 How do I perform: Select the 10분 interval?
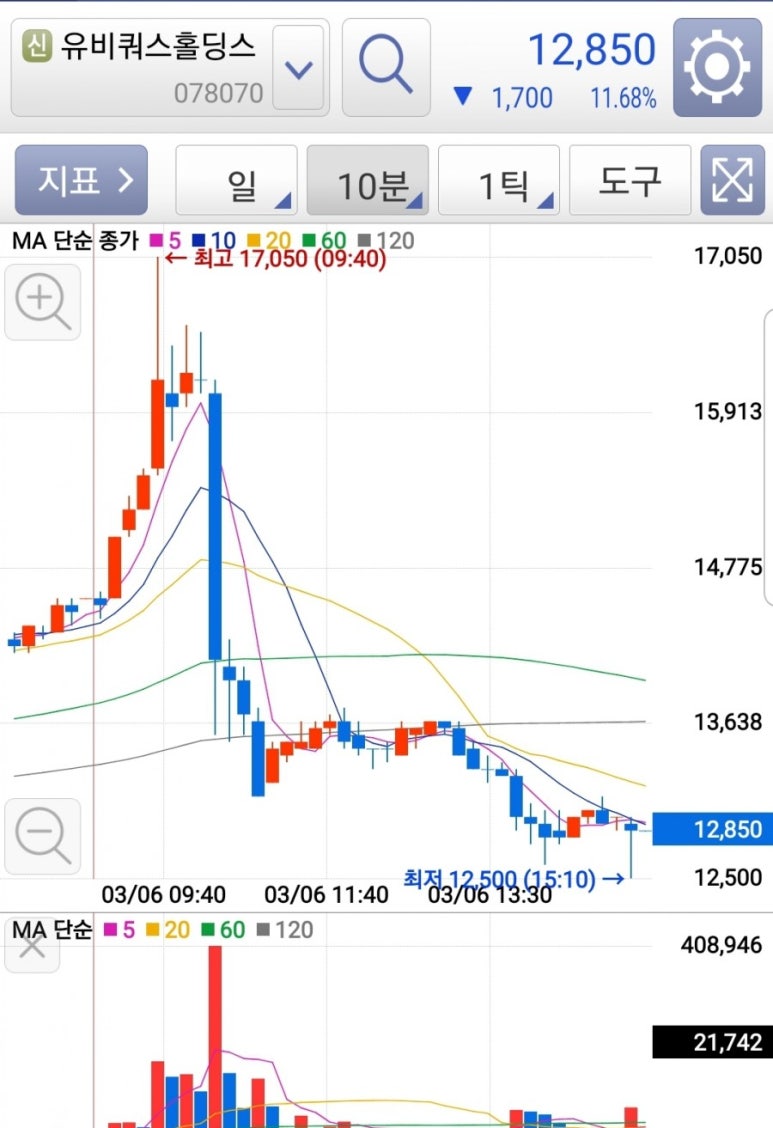point(367,181)
